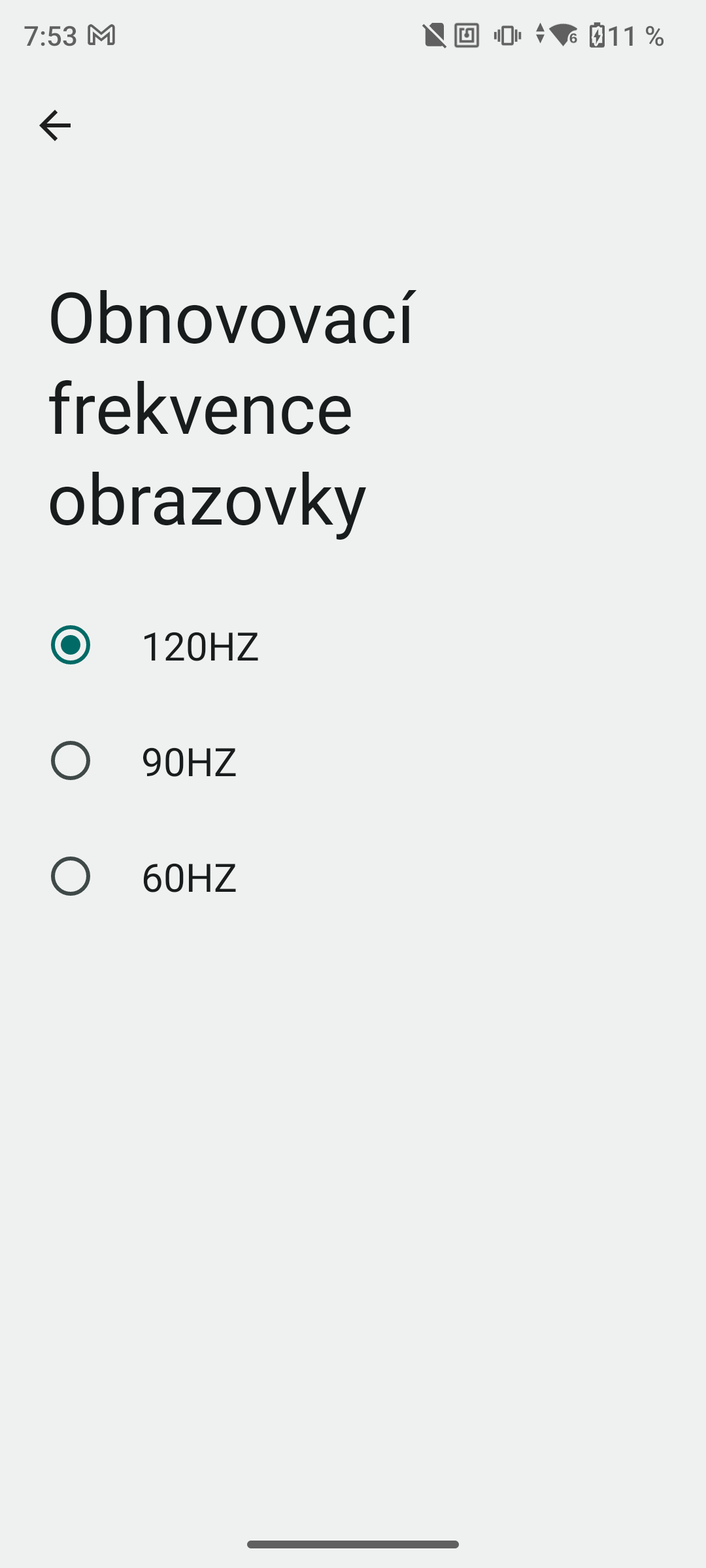706x1568 pixels.
Task: Tap the data sync arrows icon
Action: click(x=540, y=36)
